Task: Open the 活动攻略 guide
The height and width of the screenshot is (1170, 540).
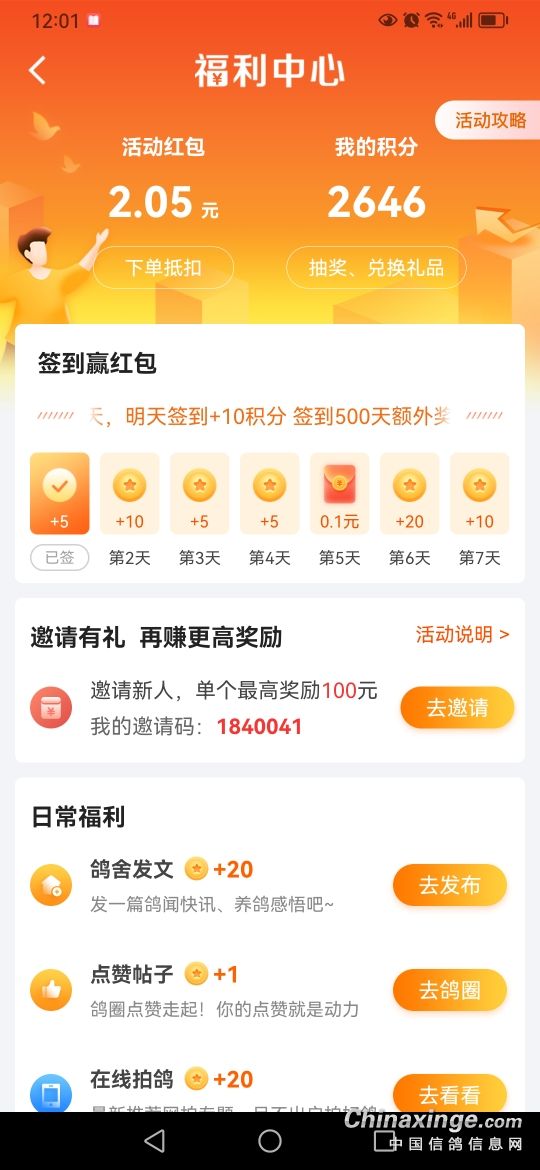Action: [x=489, y=120]
